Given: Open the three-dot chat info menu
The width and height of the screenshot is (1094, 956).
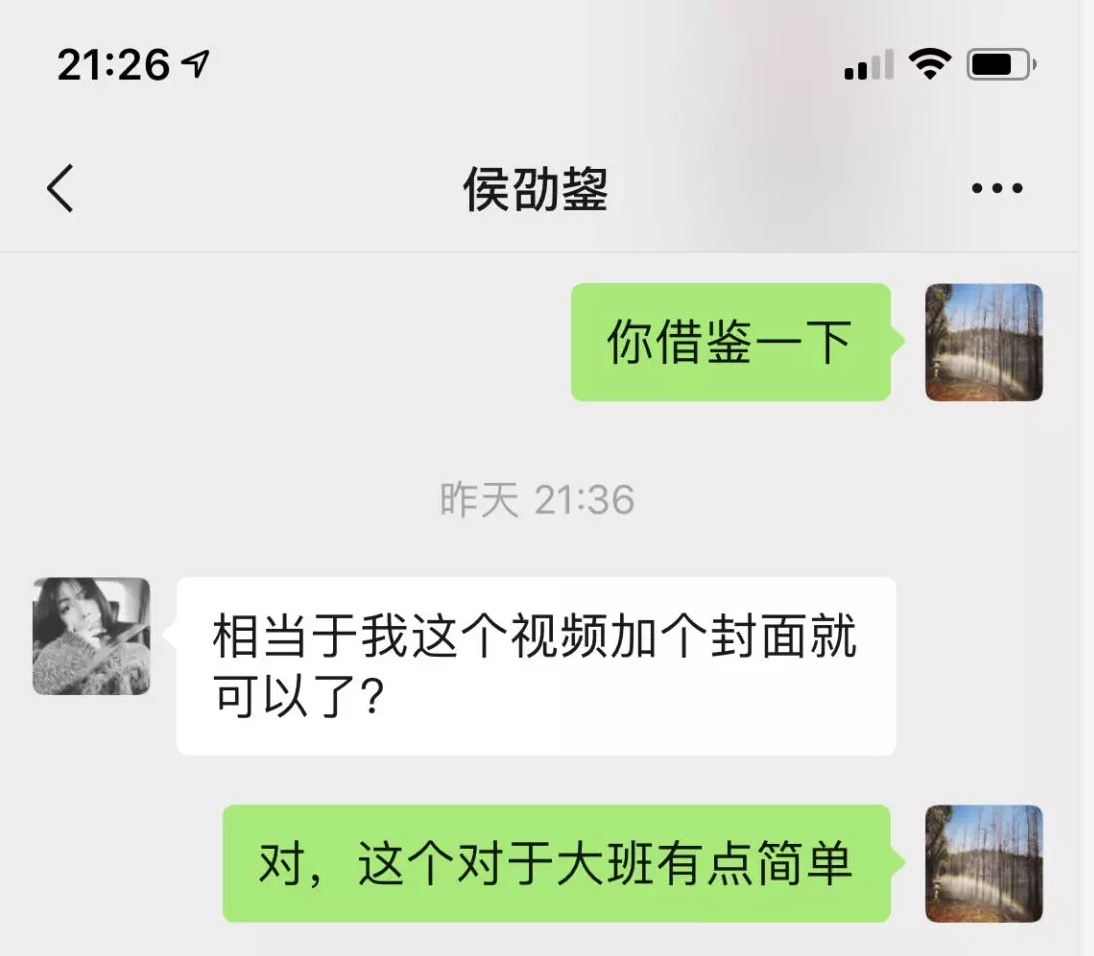Looking at the screenshot, I should [996, 188].
